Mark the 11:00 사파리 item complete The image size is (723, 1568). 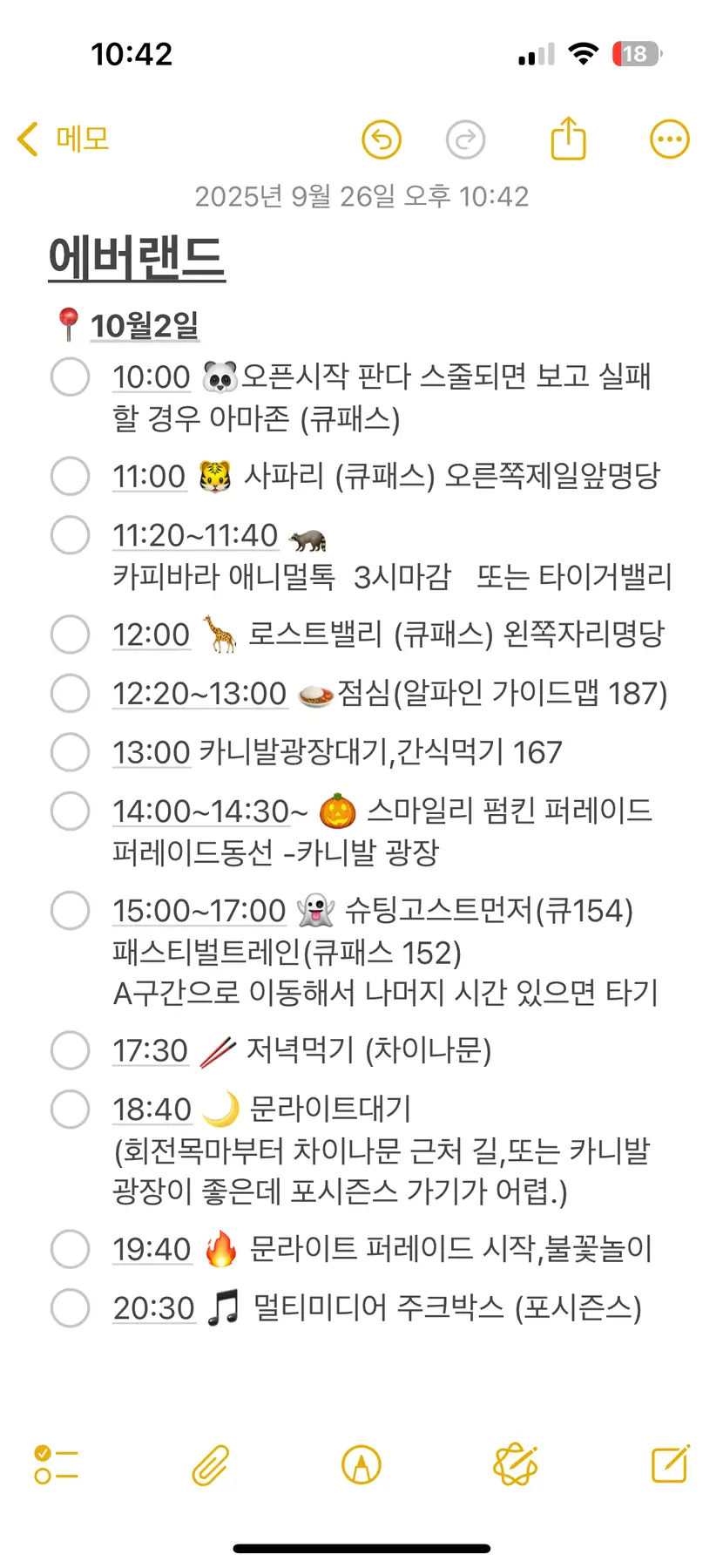point(70,477)
